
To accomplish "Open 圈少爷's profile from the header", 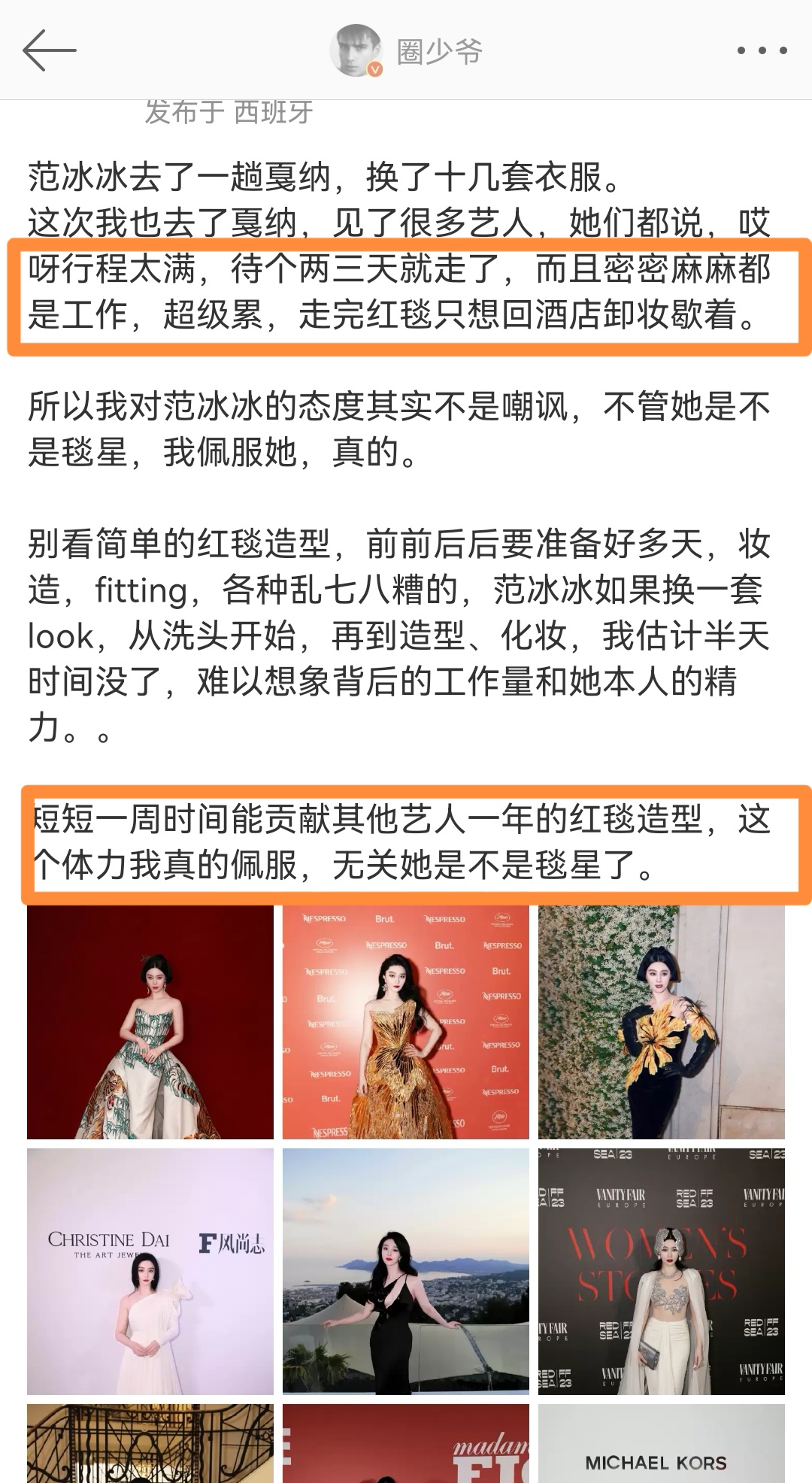I will (x=407, y=50).
